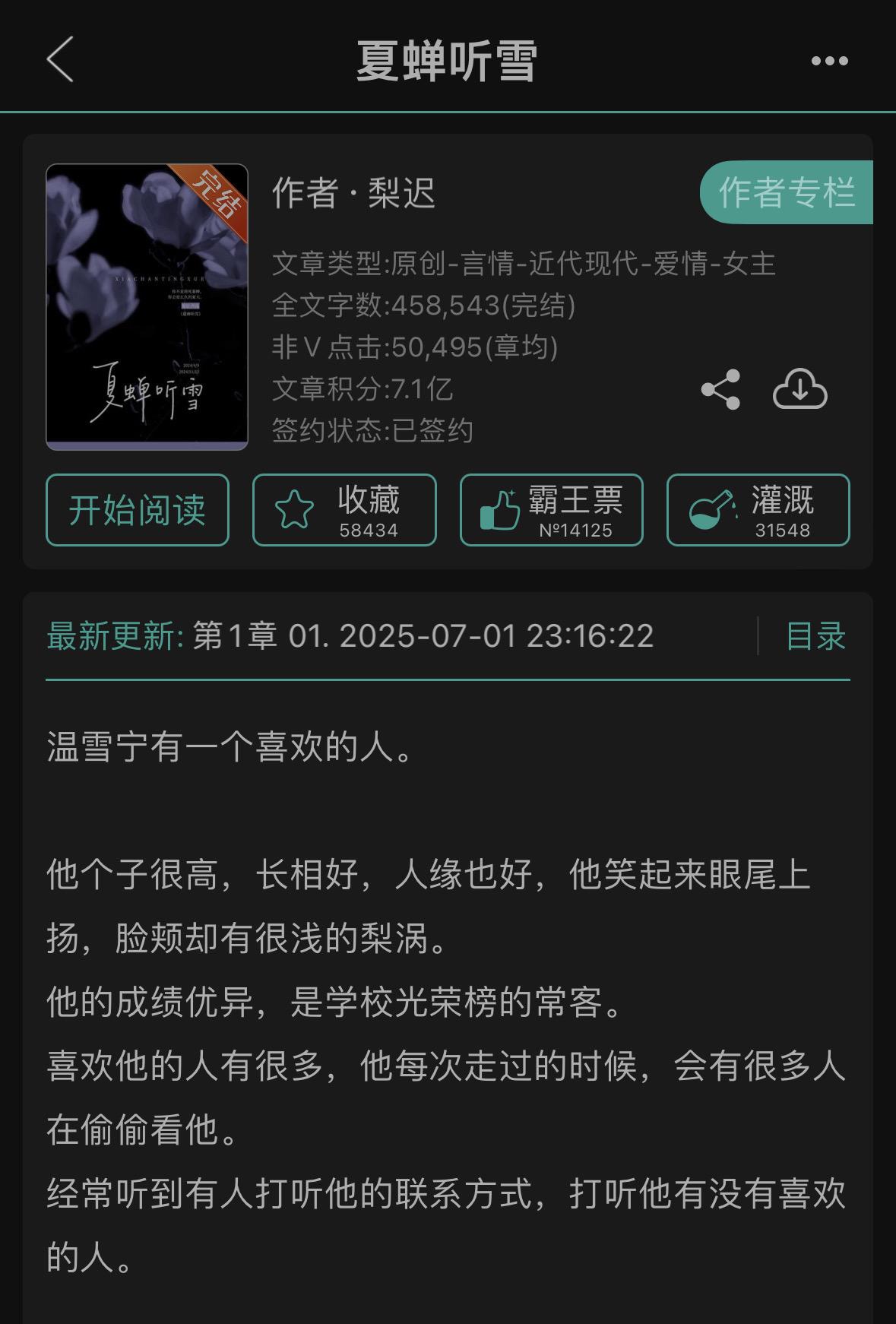Screen dimensions: 896x1324
Task: Toggle bookmark status via 收藏 button
Action: (344, 510)
